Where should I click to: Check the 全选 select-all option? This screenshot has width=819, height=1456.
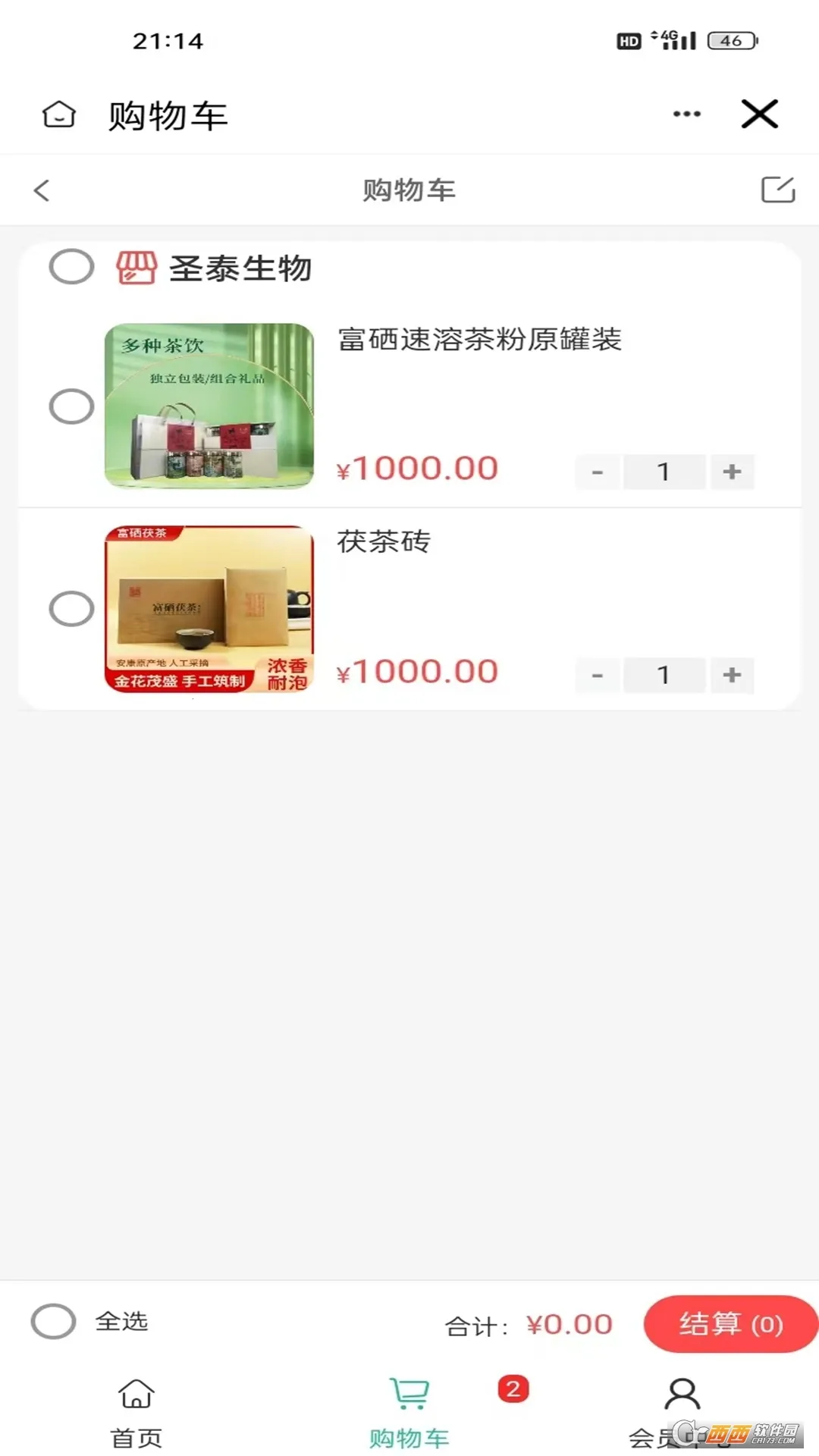coord(54,1321)
